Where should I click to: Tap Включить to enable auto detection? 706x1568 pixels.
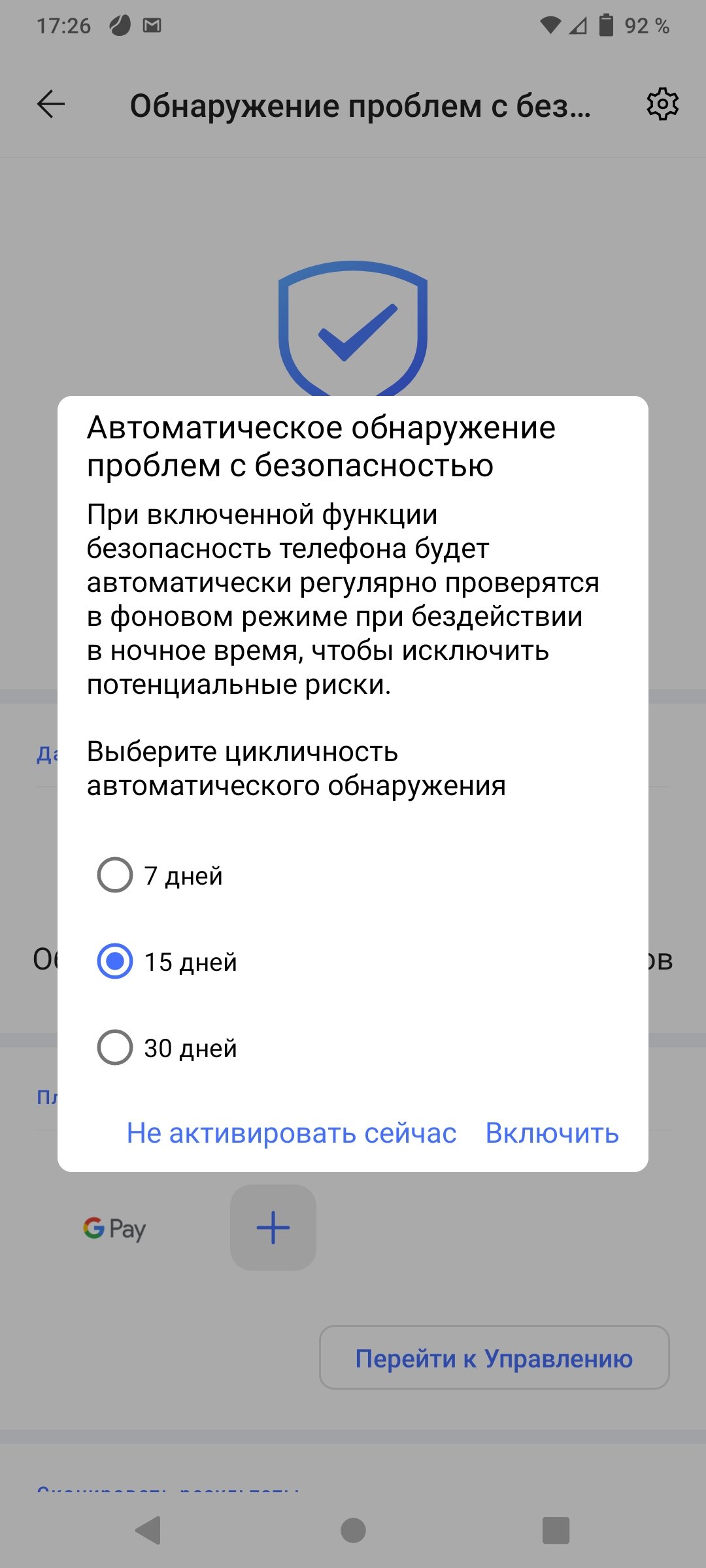point(552,1133)
